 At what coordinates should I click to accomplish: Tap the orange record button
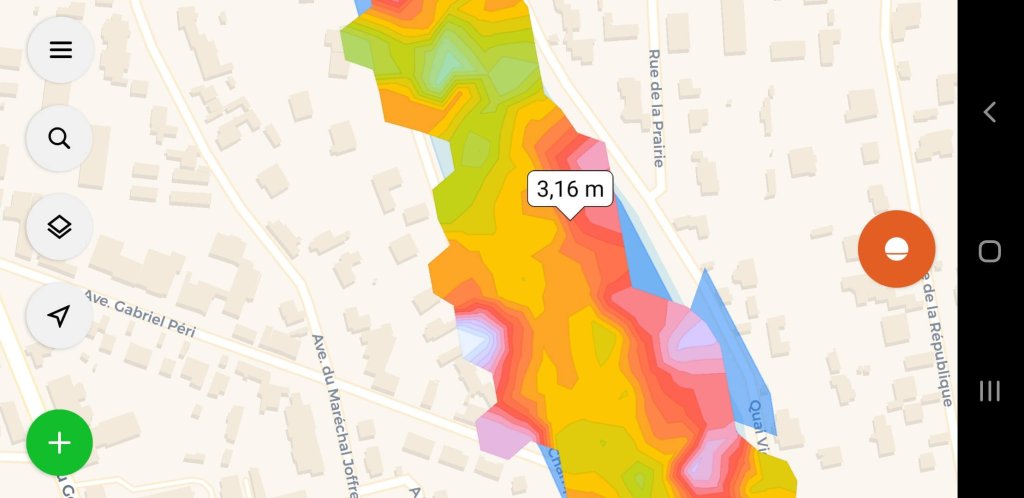coord(896,250)
